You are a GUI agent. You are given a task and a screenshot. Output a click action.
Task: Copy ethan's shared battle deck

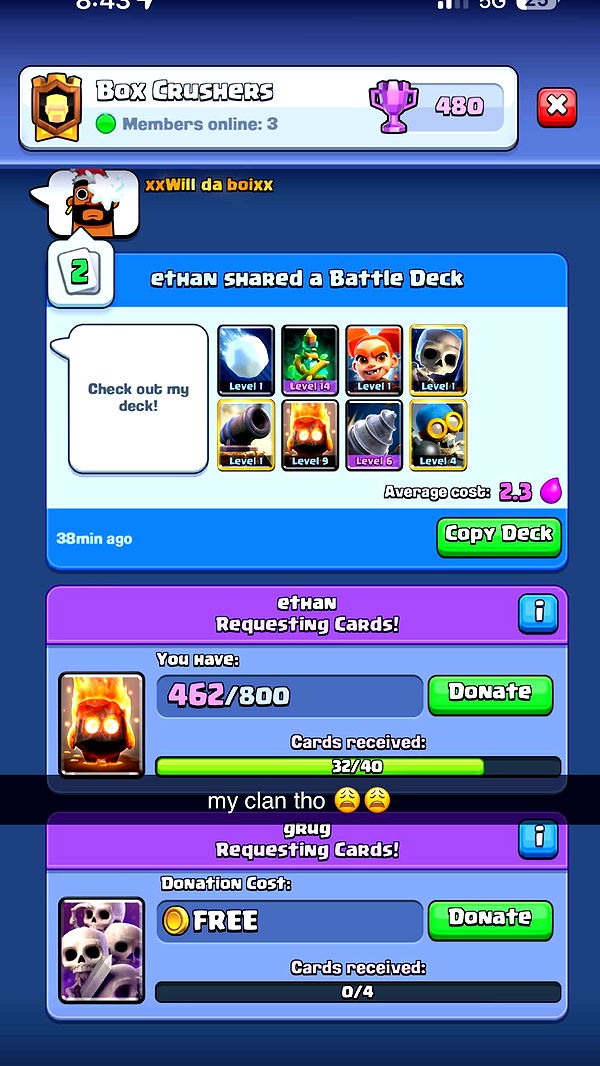pos(498,535)
